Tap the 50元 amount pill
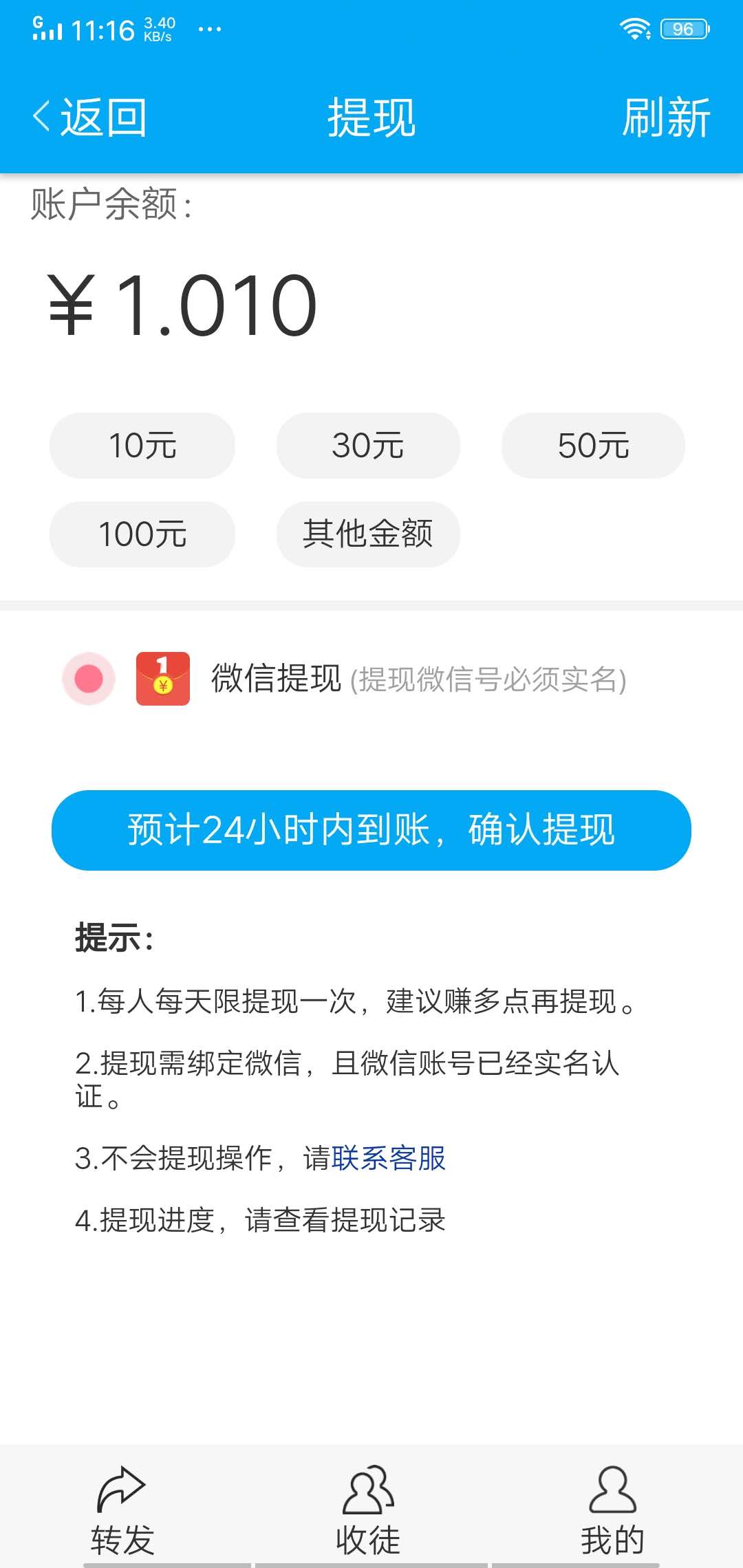 click(594, 446)
